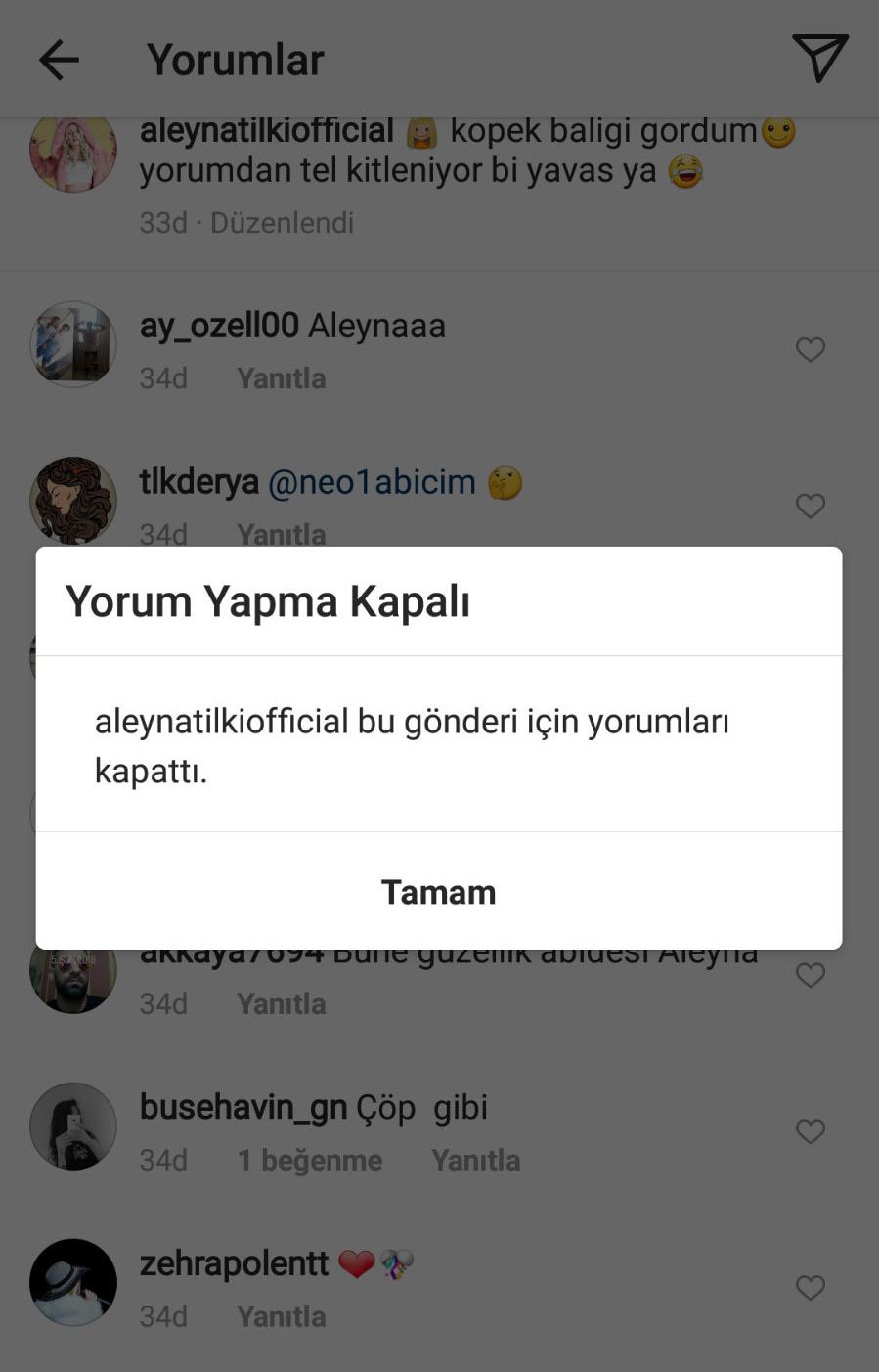The image size is (879, 1372).
Task: Open ay_ozell00's profile picture
Action: pyautogui.click(x=73, y=344)
